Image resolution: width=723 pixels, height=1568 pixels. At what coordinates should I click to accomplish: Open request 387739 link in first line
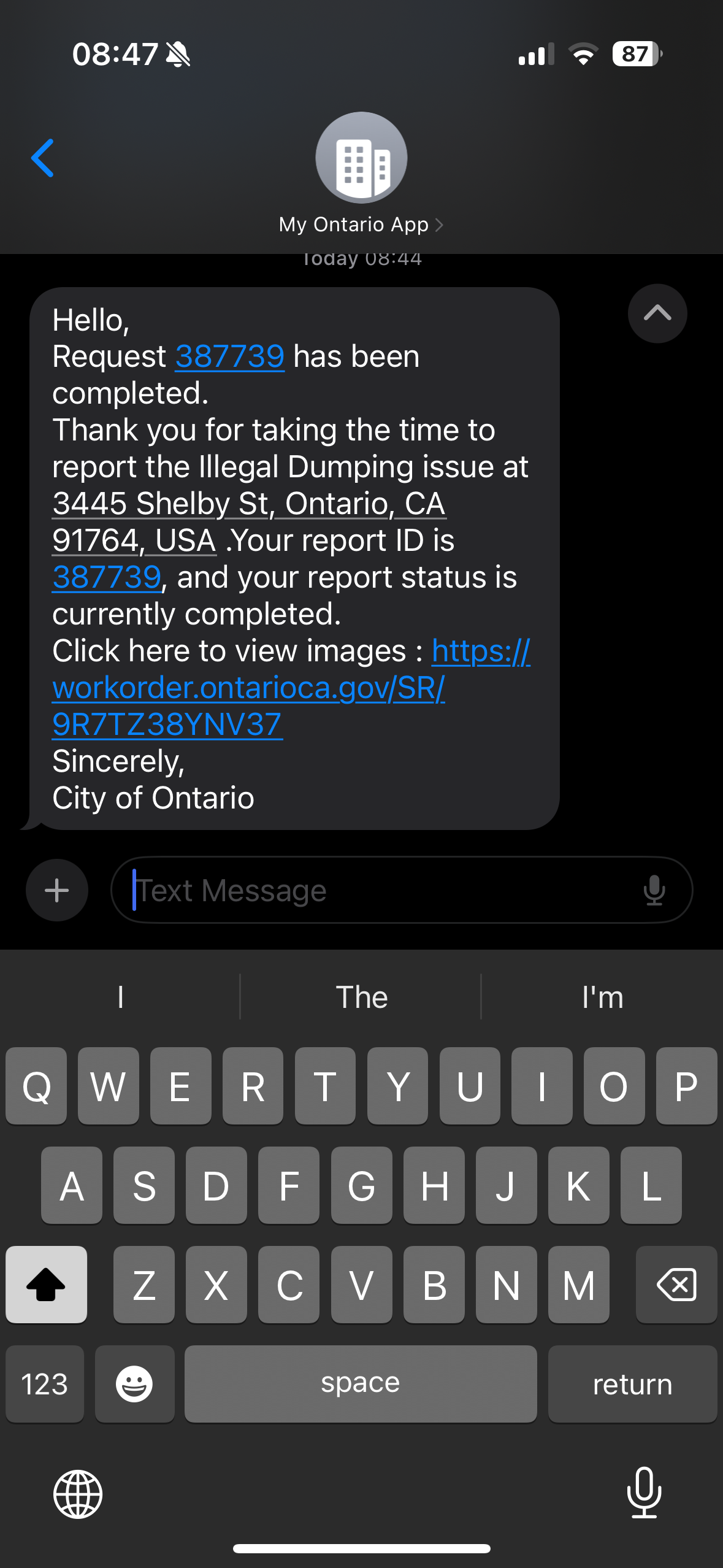point(230,356)
